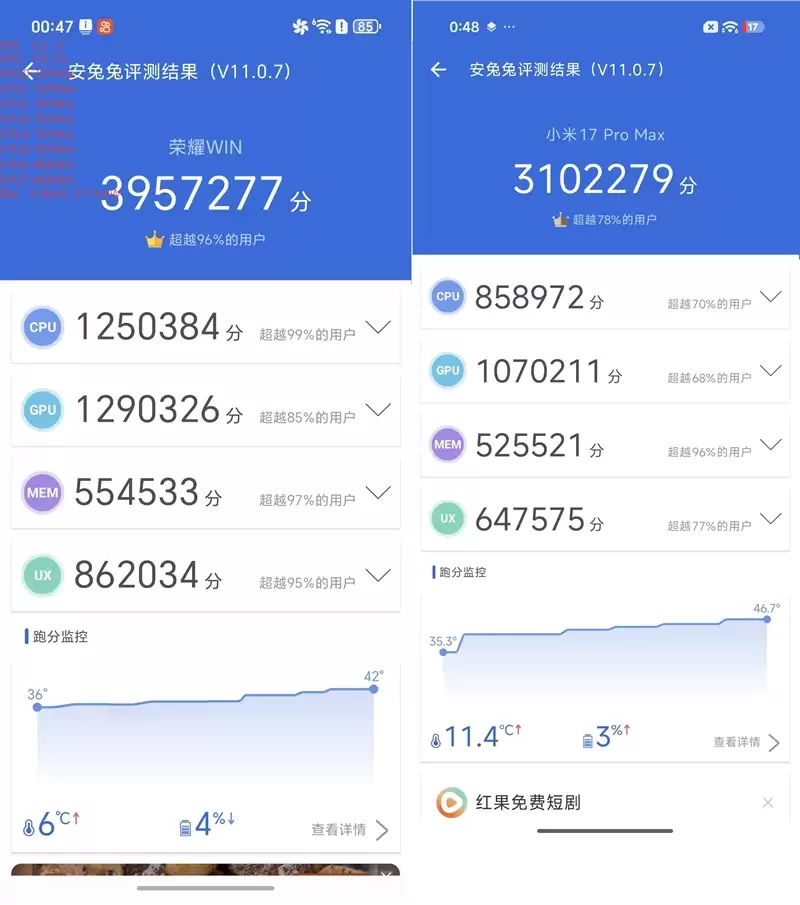Expand the UX 862034 score details
Image resolution: width=800 pixels, height=905 pixels.
coord(377,575)
